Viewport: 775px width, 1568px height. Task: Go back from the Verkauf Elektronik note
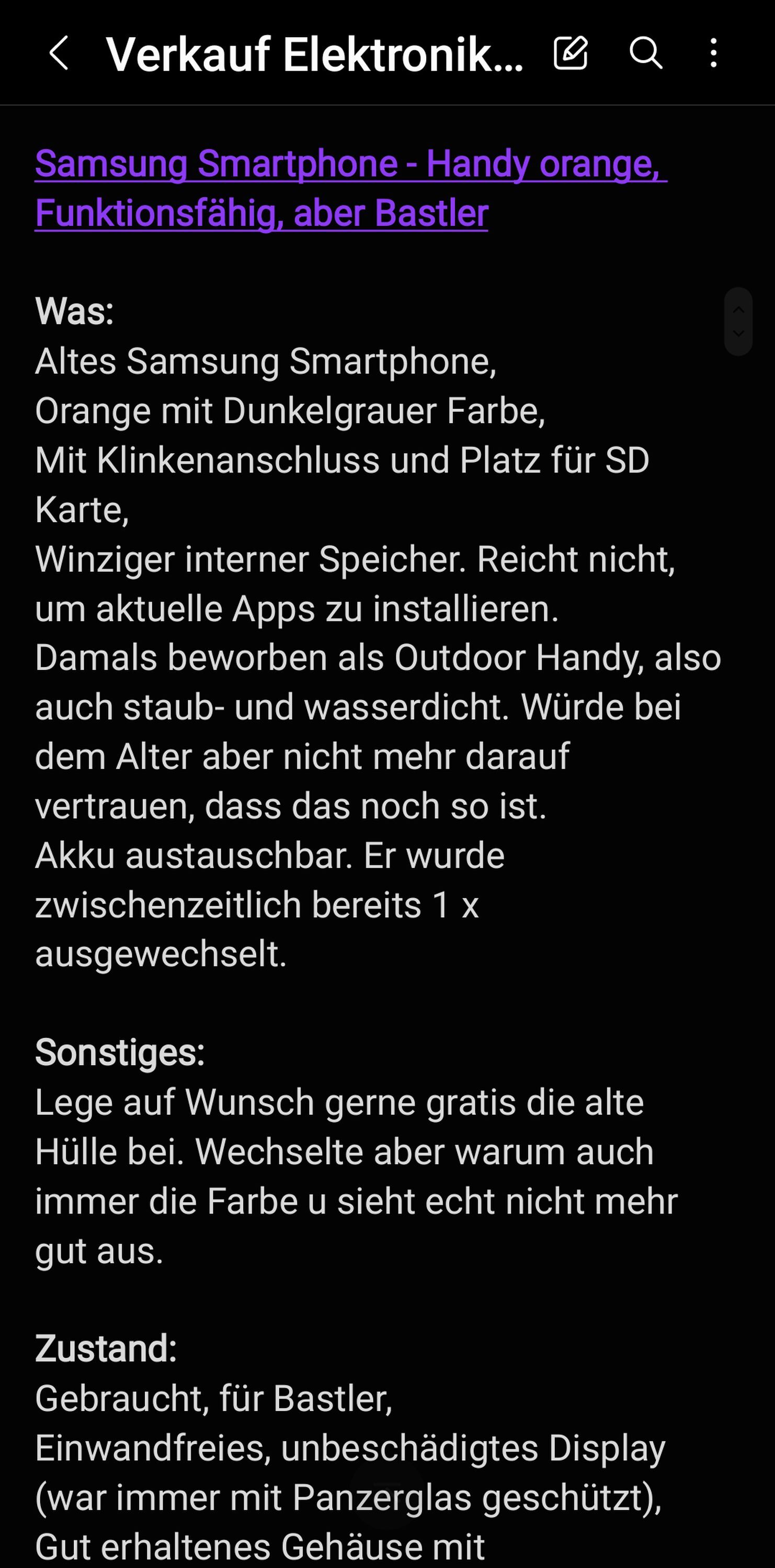click(59, 53)
